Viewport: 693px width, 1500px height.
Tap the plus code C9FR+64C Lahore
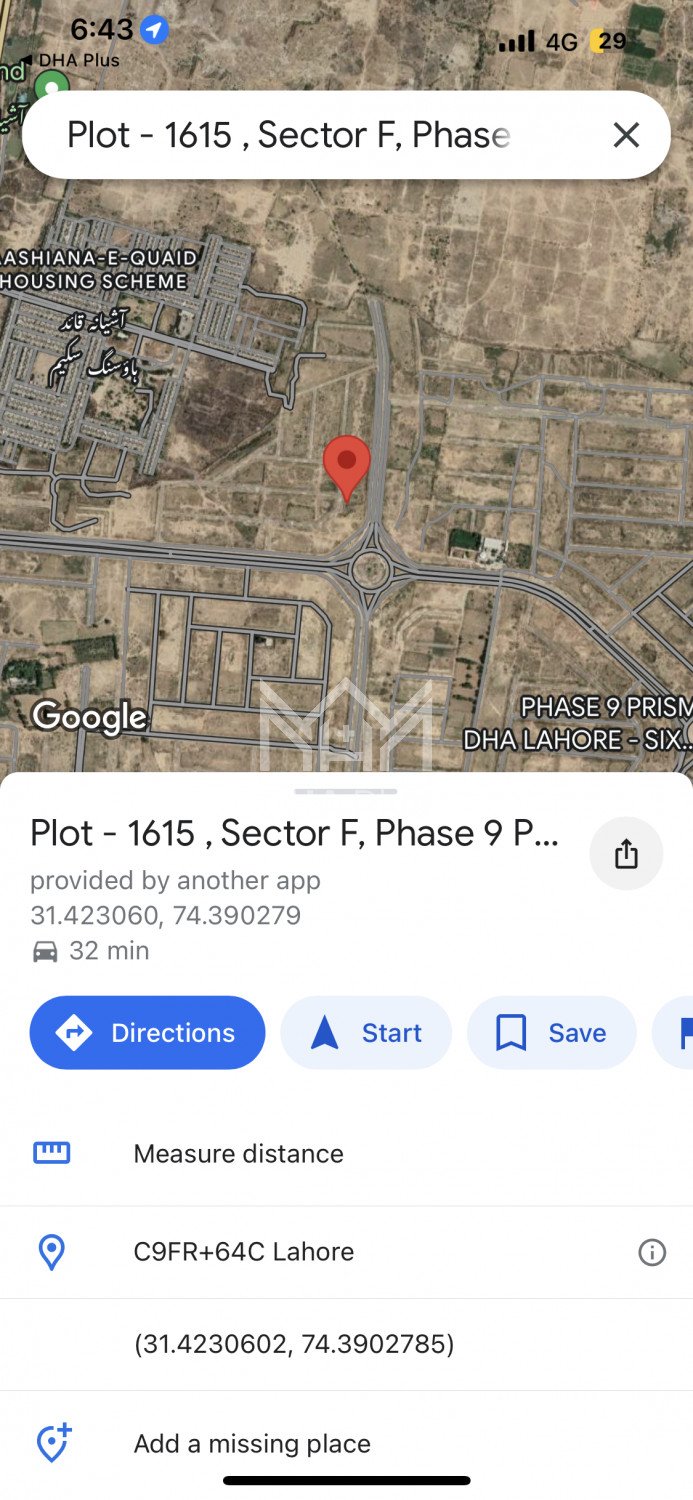pyautogui.click(x=244, y=1252)
